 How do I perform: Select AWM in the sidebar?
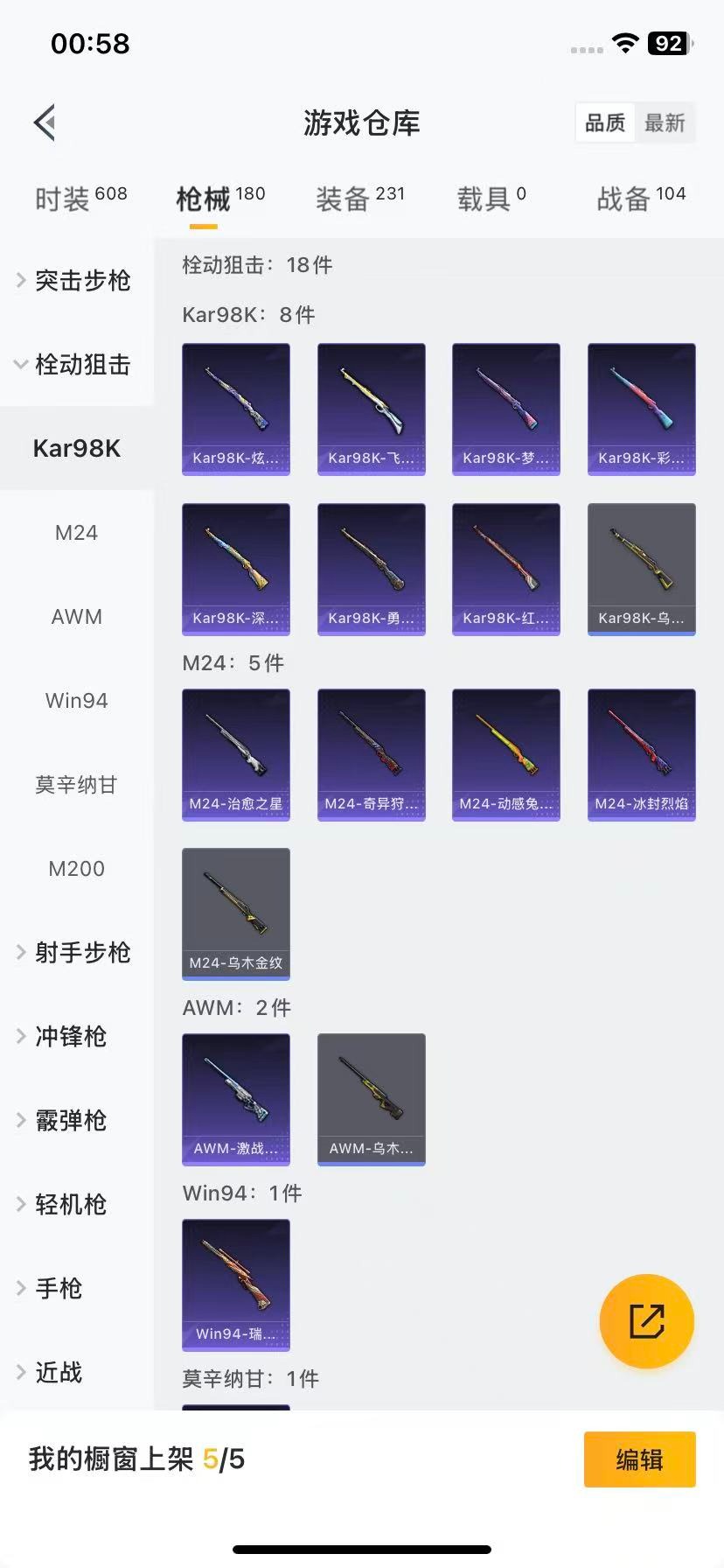pos(76,616)
